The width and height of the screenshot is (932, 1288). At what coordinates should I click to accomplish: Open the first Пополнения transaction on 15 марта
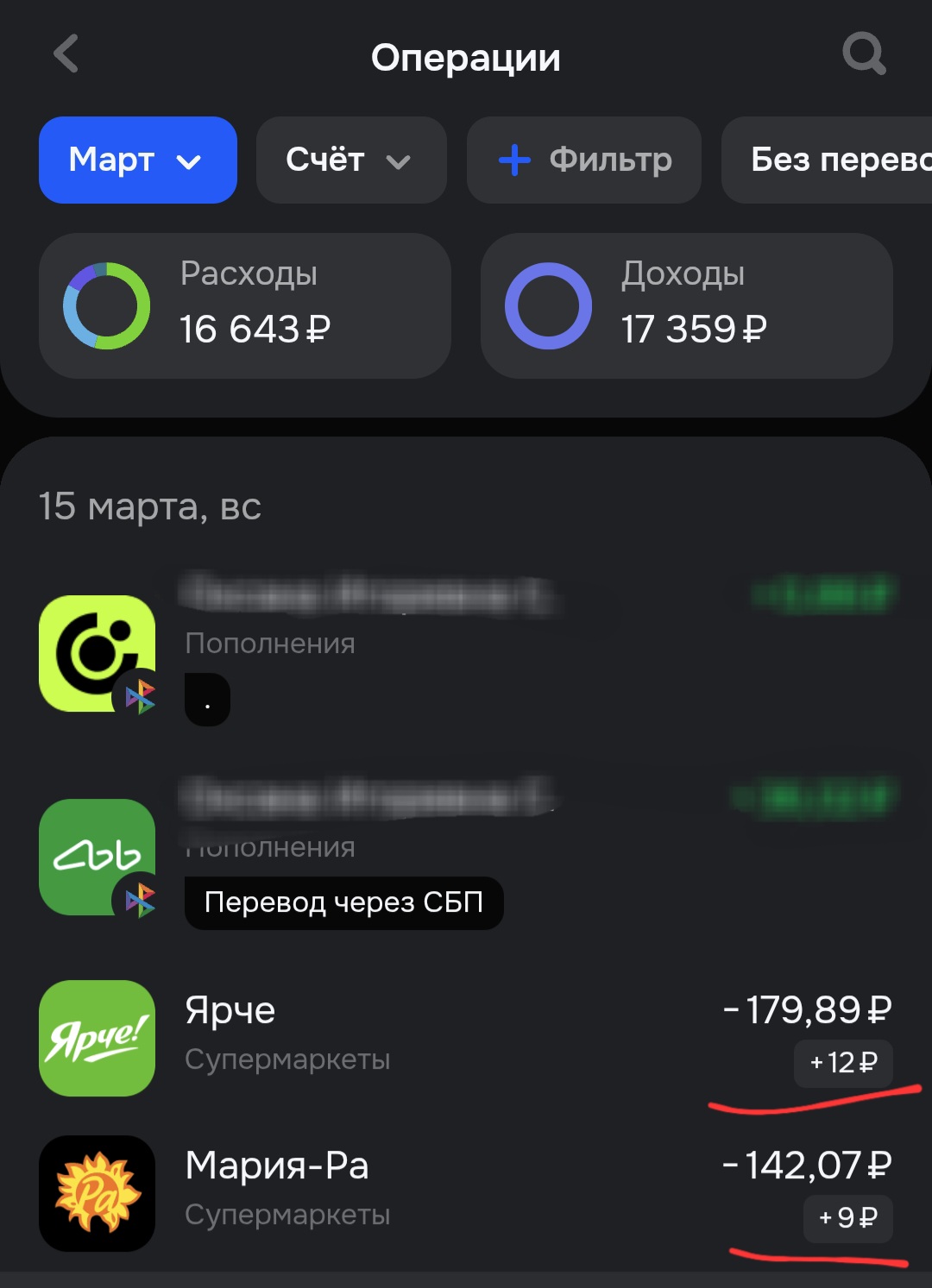pyautogui.click(x=466, y=649)
